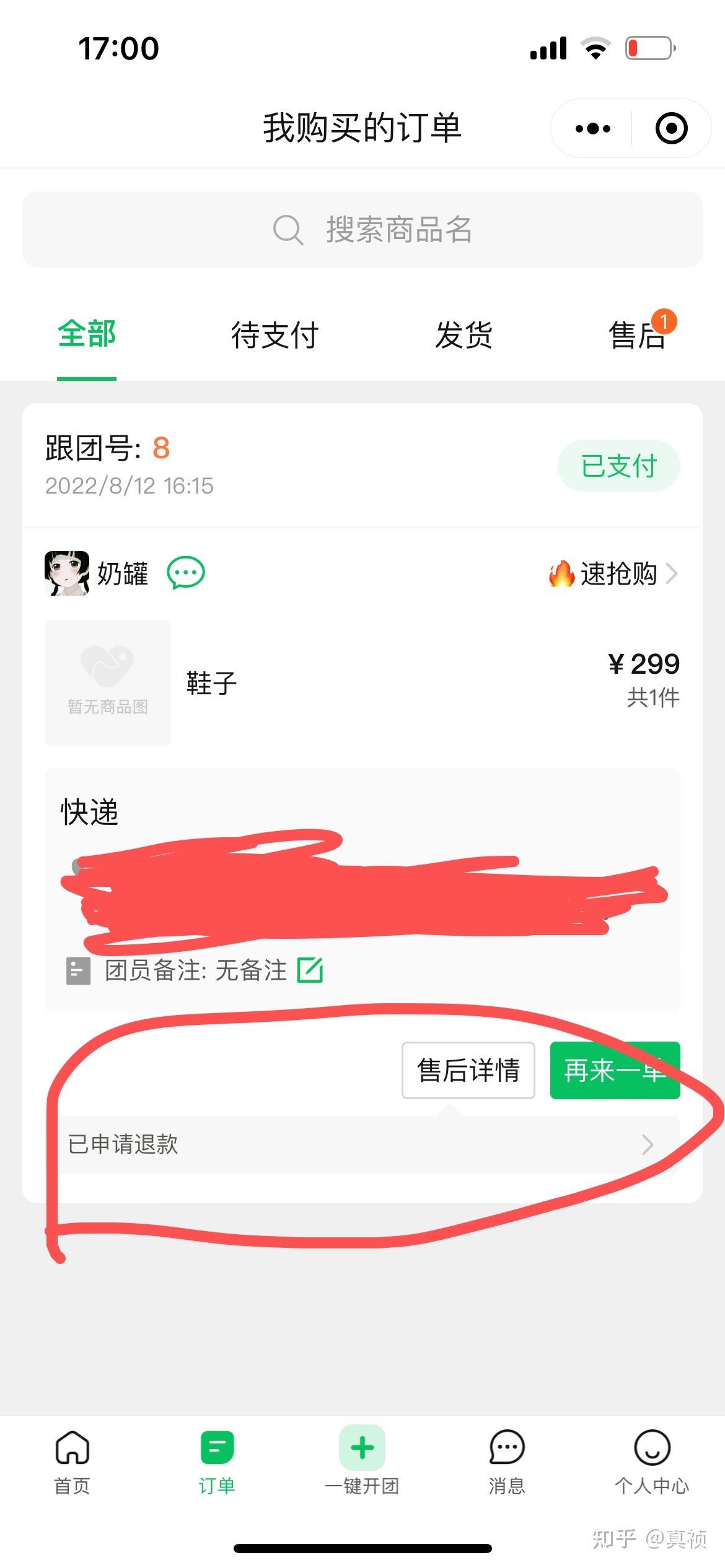Screen dimensions: 725x1568
Task: View 售后详情 for this order
Action: click(x=468, y=1070)
